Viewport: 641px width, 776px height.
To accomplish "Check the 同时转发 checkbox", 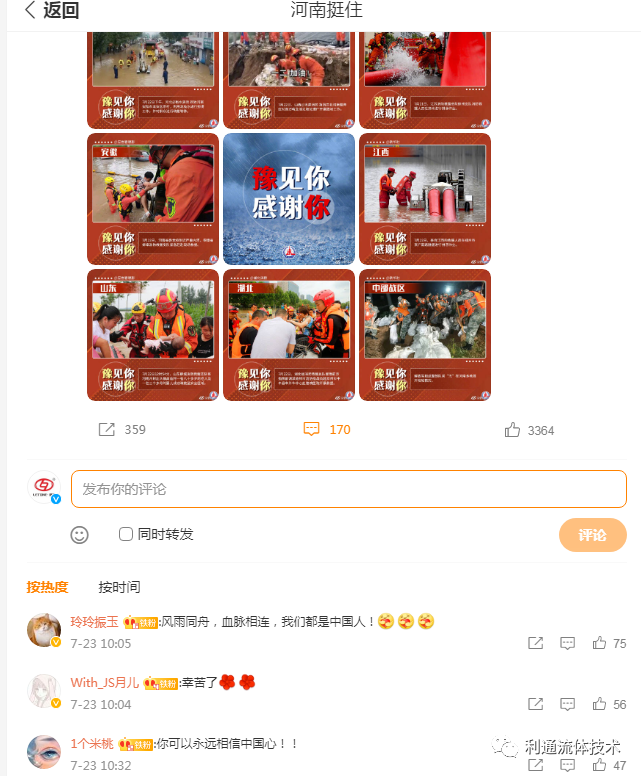I will (x=126, y=534).
